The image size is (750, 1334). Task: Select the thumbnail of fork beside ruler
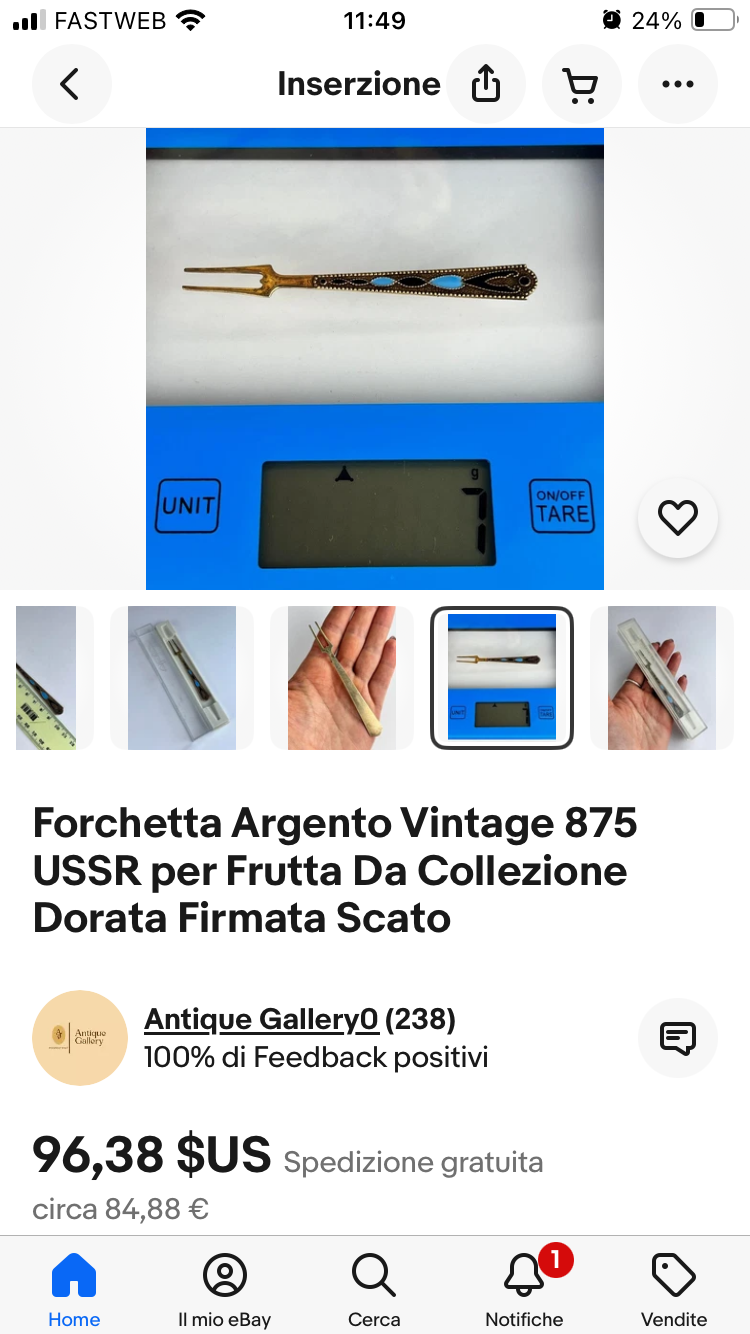[48, 678]
